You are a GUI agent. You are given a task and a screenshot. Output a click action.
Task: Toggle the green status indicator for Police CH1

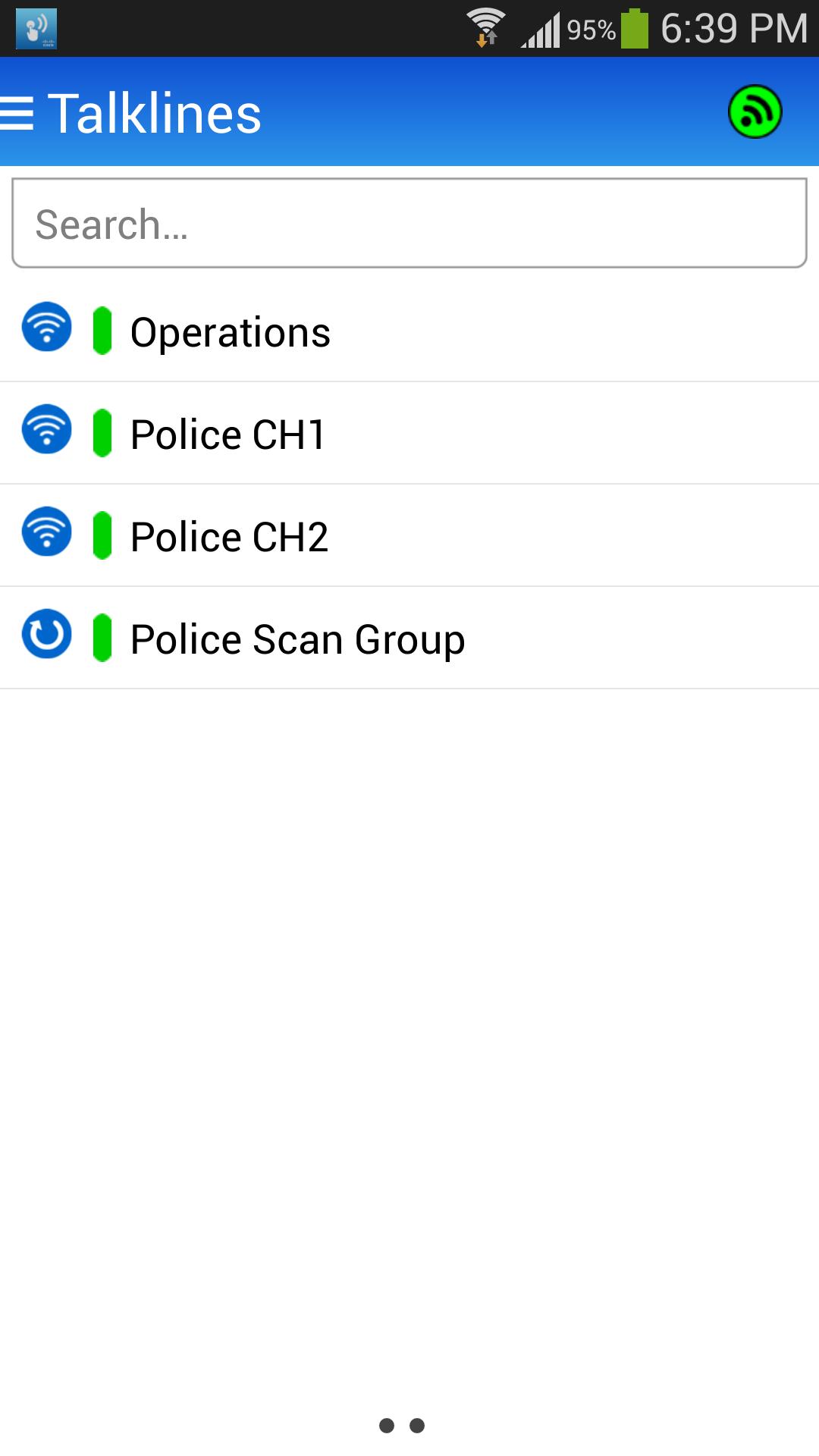tap(103, 432)
